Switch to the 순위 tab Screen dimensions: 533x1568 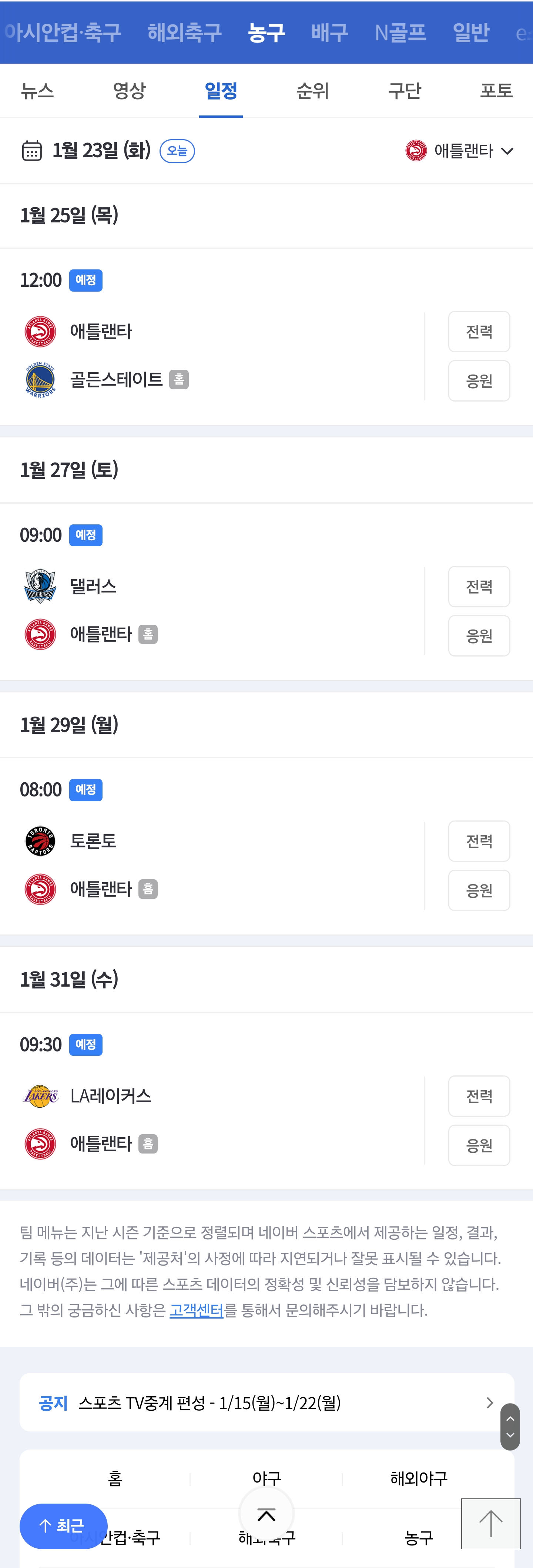(312, 91)
